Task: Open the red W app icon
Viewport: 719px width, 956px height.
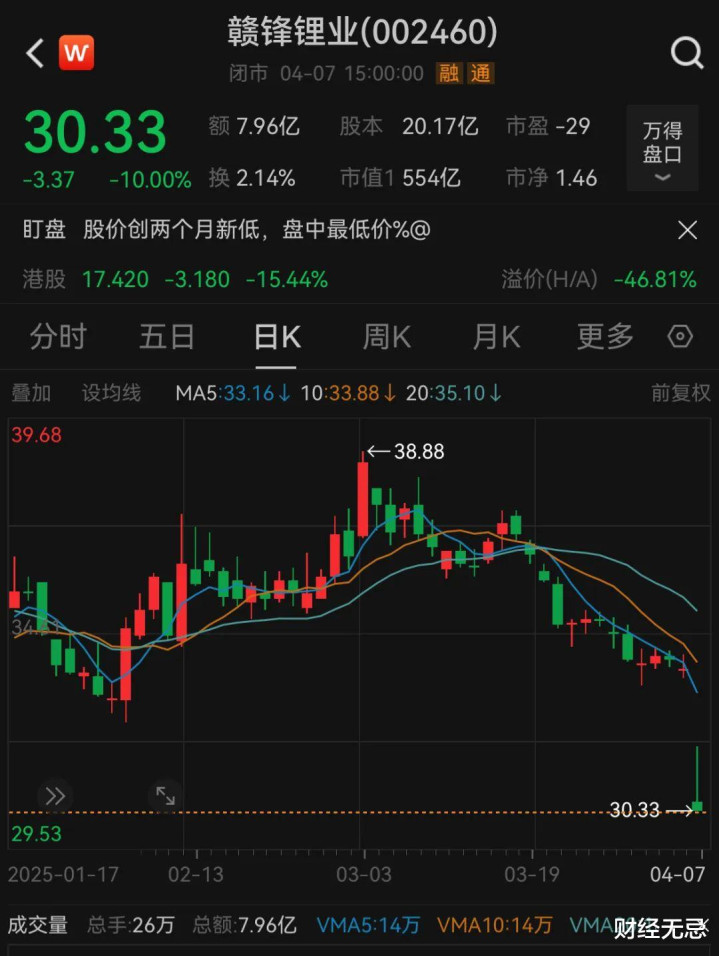Action: pyautogui.click(x=77, y=53)
